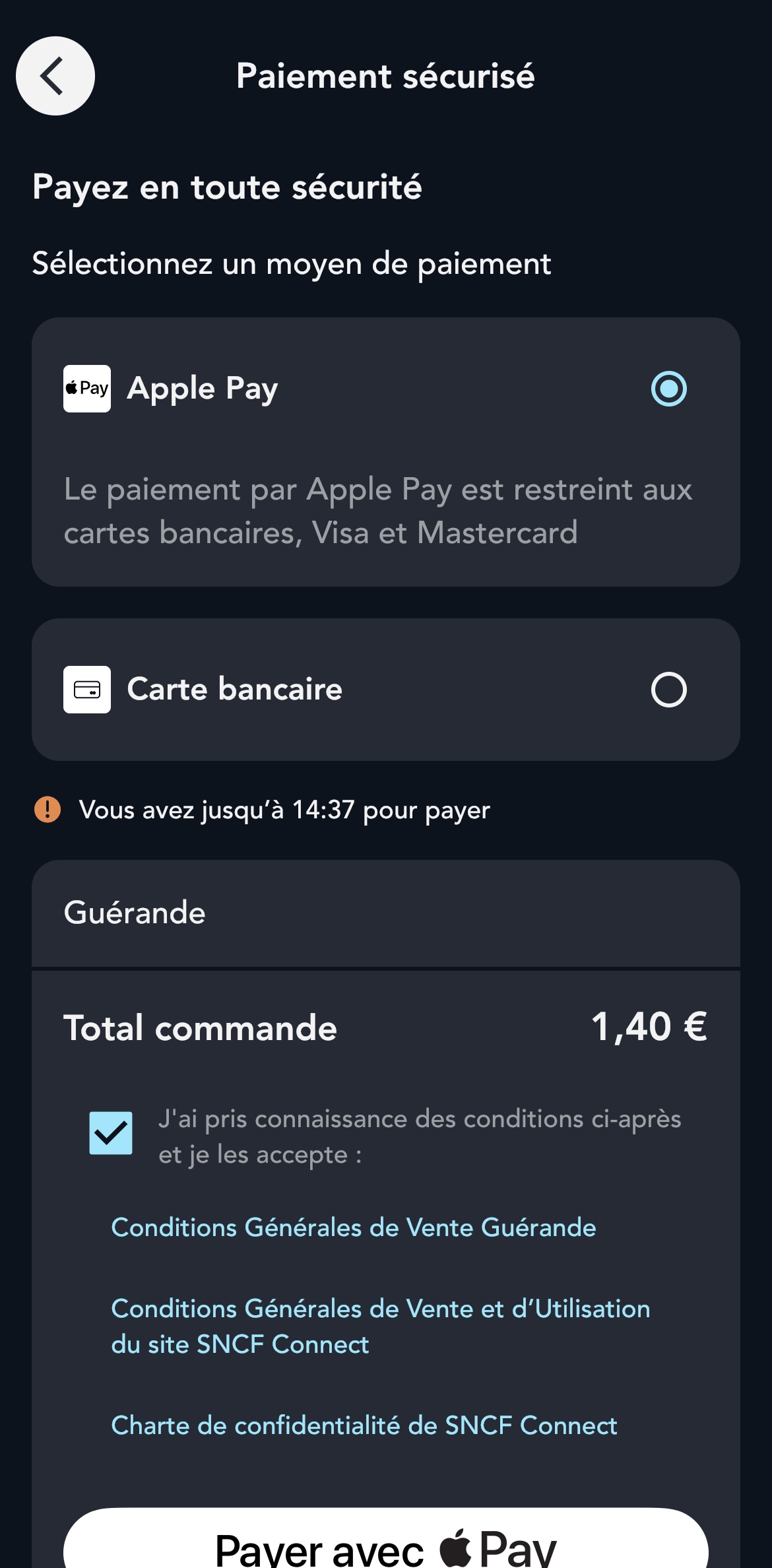This screenshot has width=772, height=1568.
Task: Uncheck the conditions acceptance checkbox
Action: (110, 1132)
